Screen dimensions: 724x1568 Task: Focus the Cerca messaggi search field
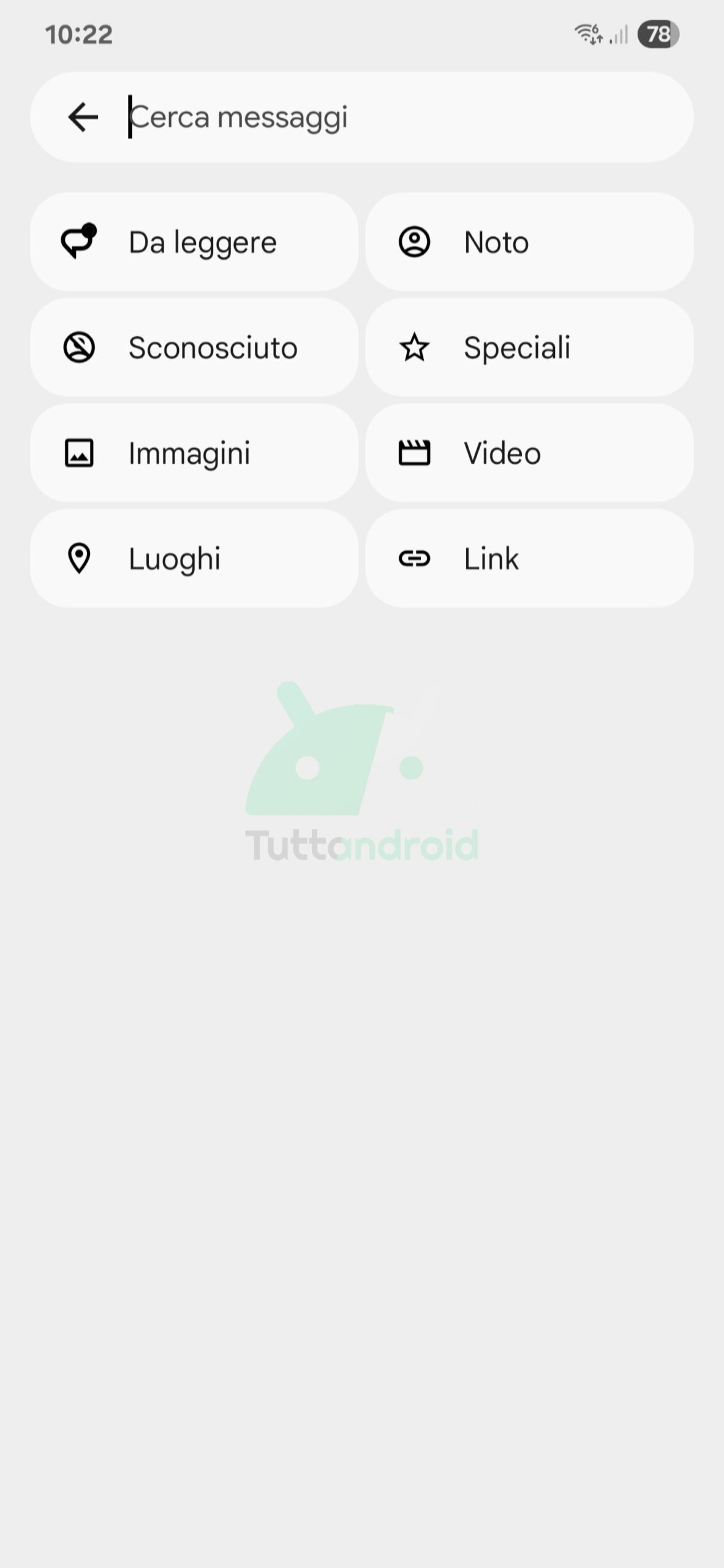click(392, 117)
